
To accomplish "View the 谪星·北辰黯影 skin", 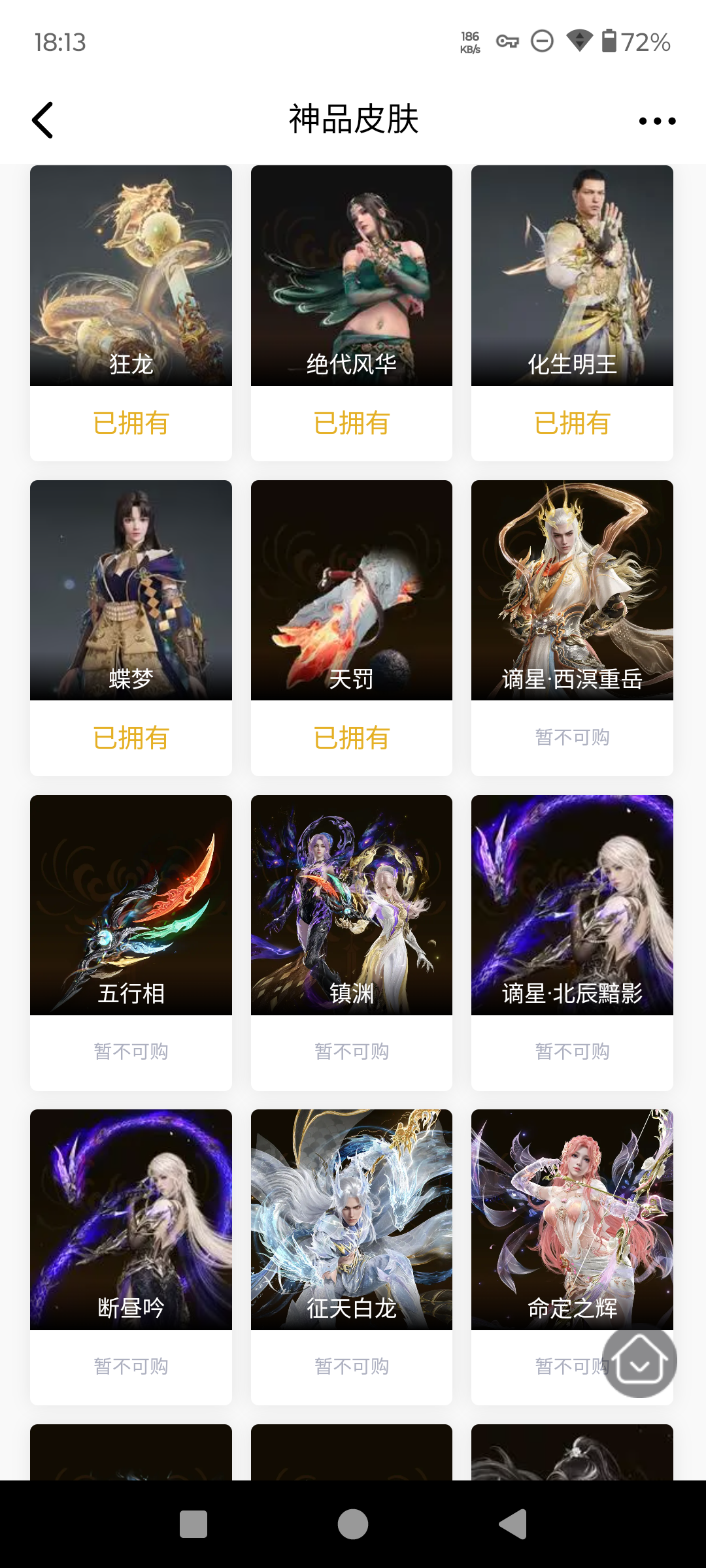I will tap(571, 905).
